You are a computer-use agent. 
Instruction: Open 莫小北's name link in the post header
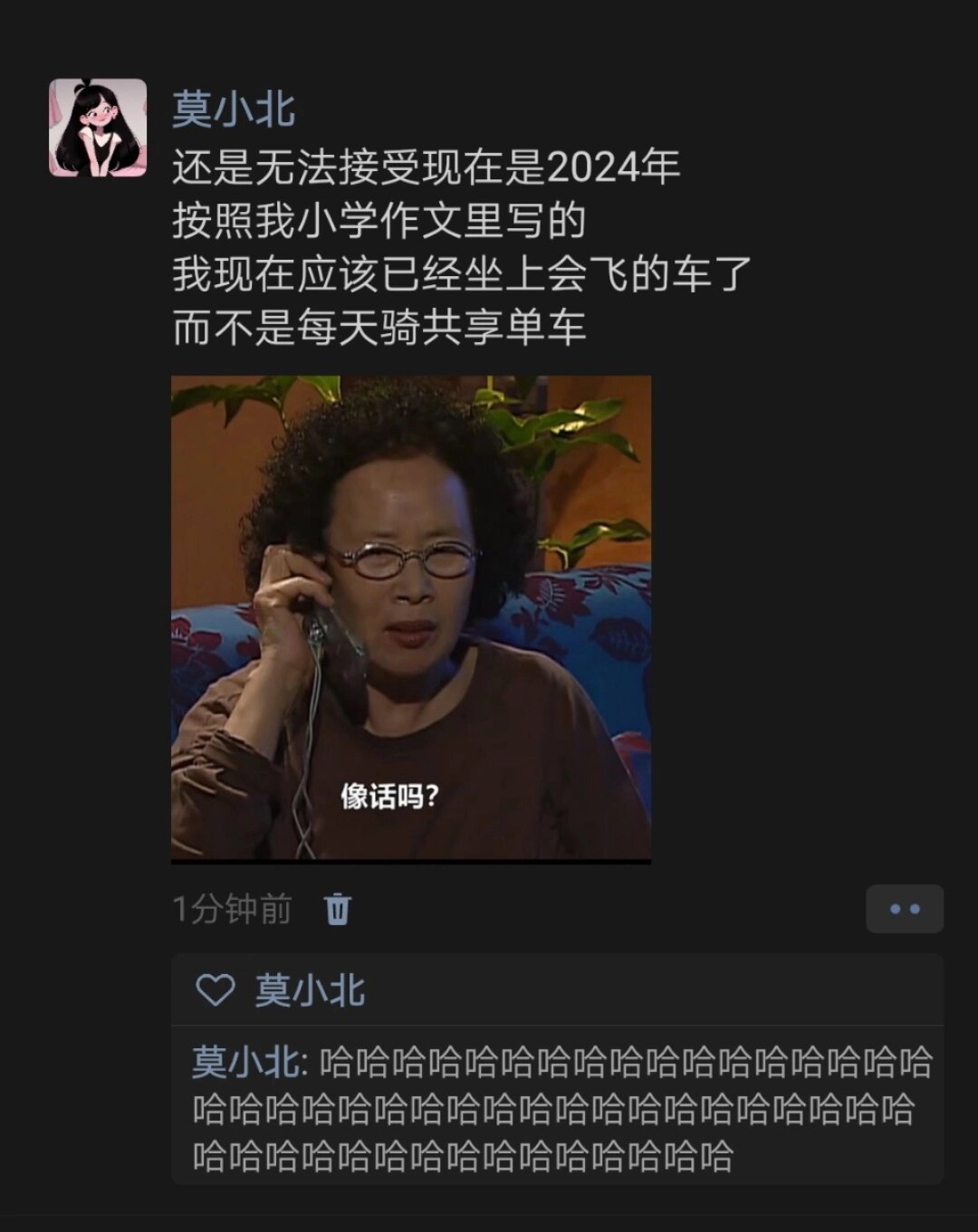[234, 110]
